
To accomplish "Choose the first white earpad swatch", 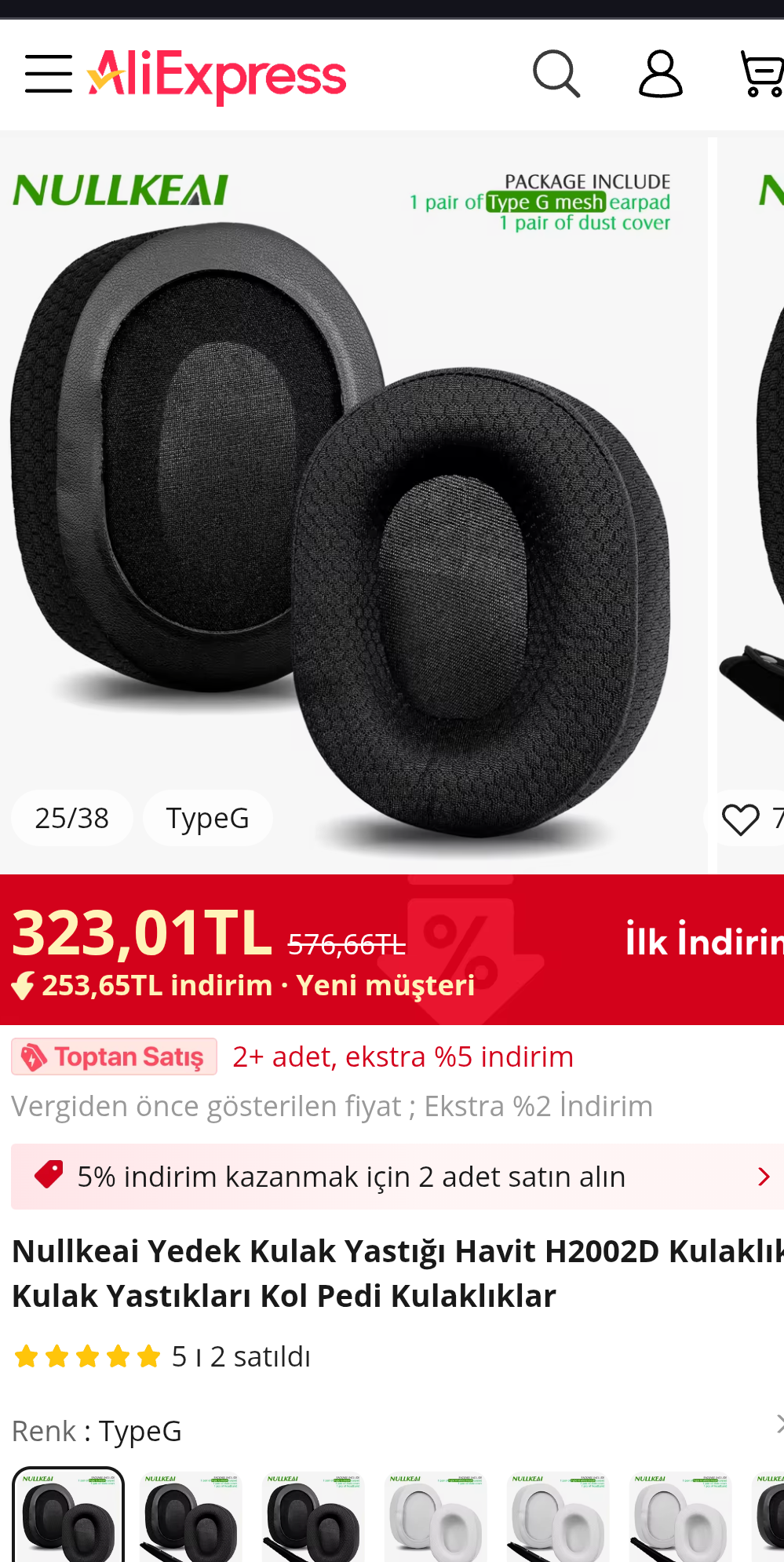I will pos(436,1516).
